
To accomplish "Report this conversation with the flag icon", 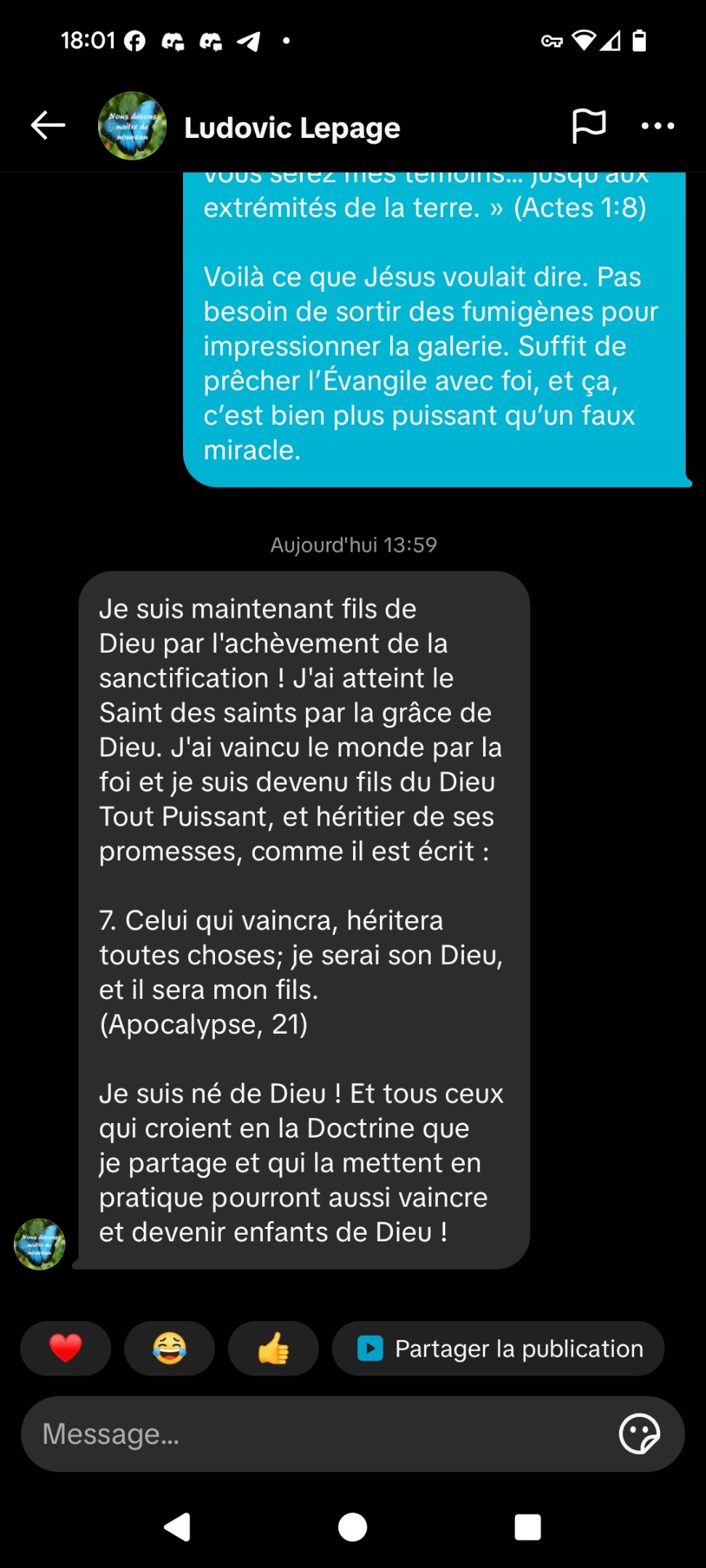I will coord(588,126).
